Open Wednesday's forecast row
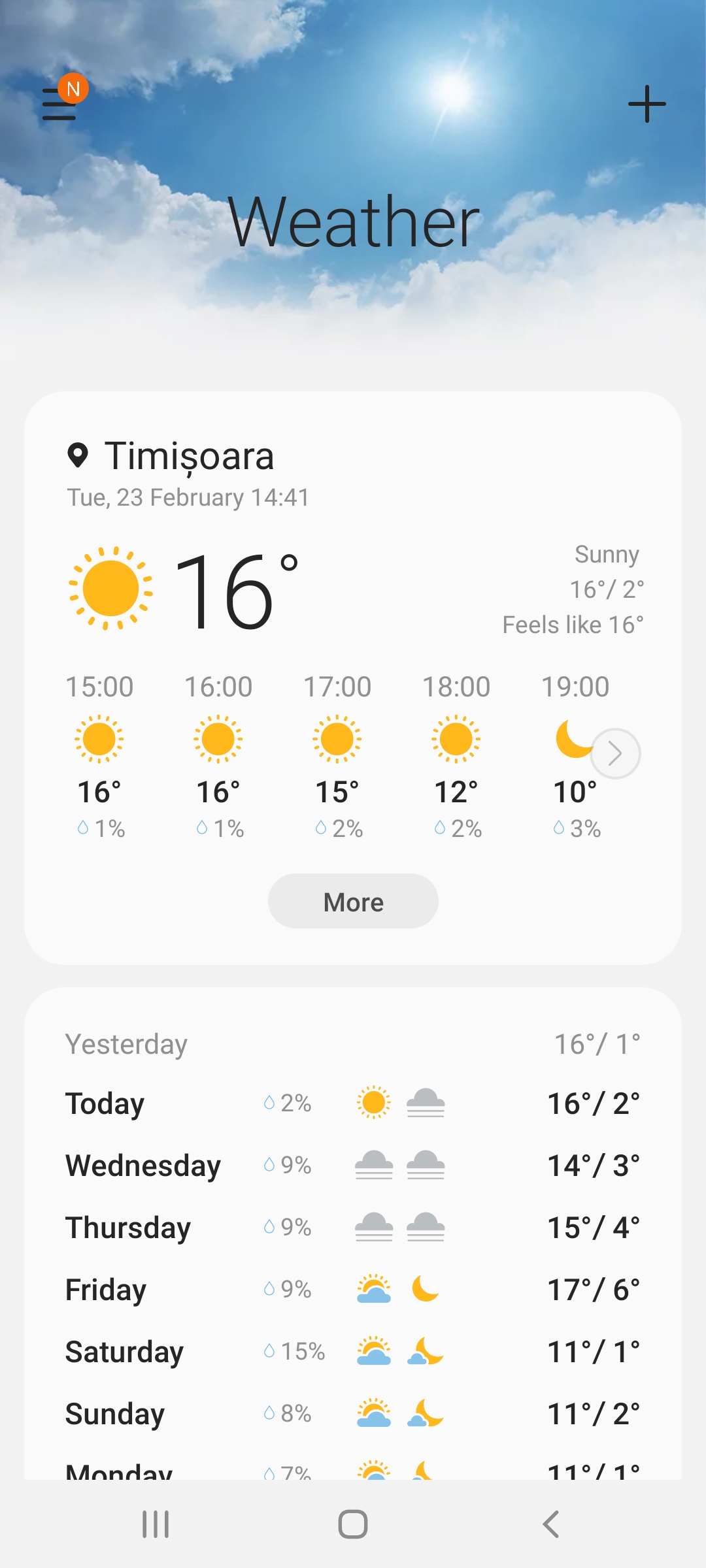 pos(353,1166)
